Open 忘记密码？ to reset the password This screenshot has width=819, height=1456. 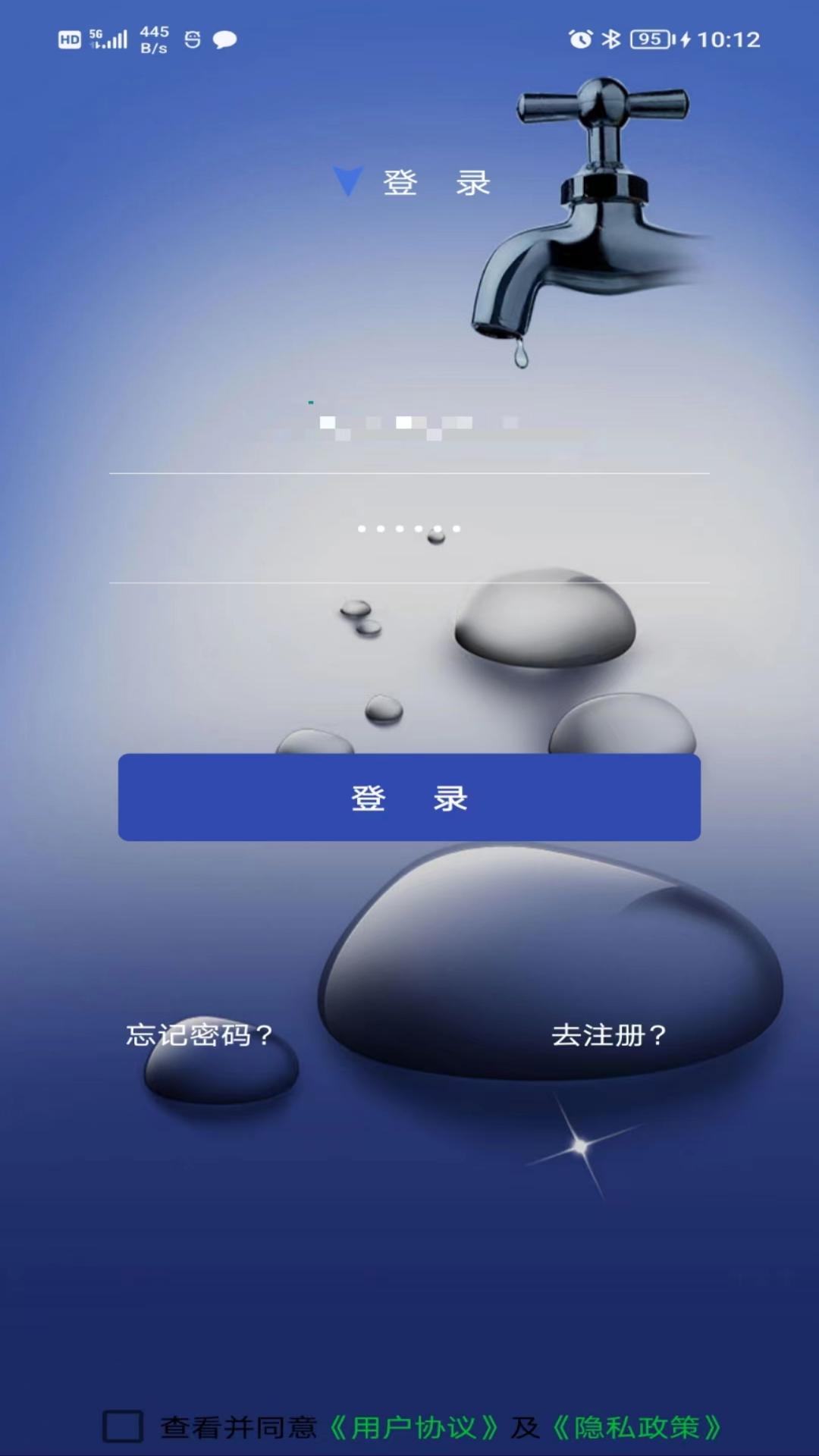[199, 1035]
